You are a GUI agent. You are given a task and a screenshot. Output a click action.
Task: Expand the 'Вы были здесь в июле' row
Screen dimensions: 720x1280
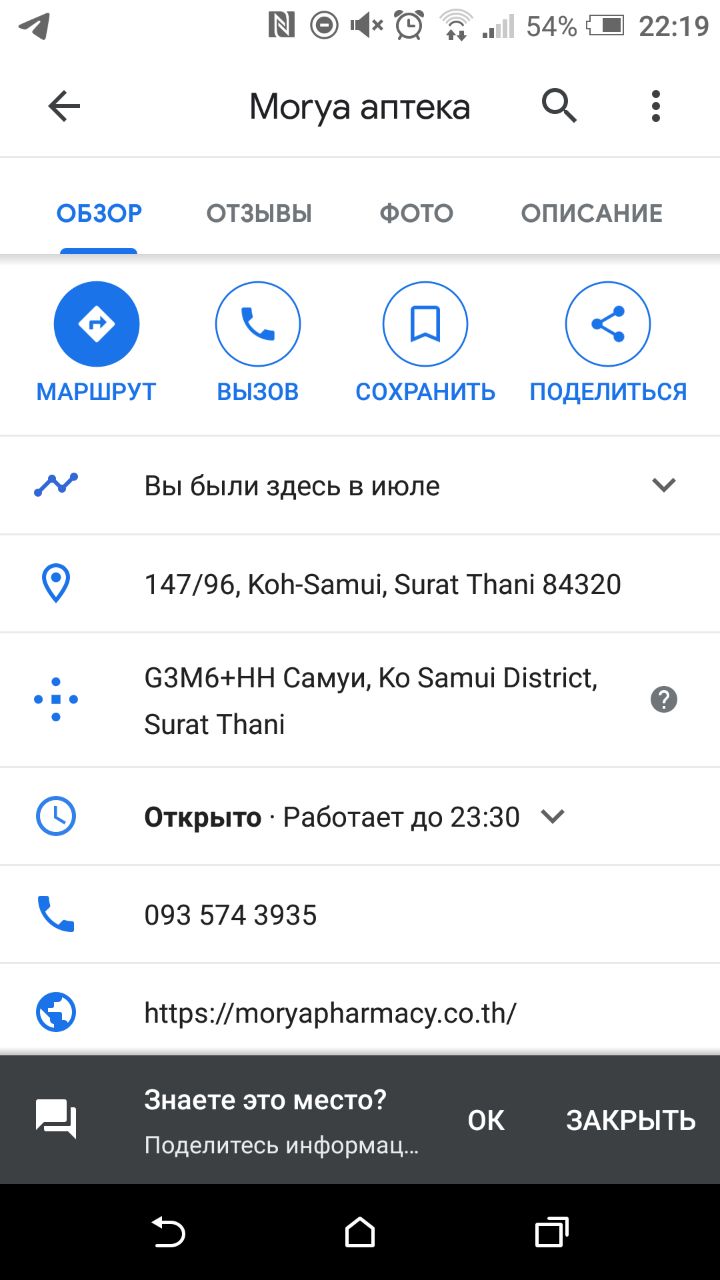coord(360,486)
